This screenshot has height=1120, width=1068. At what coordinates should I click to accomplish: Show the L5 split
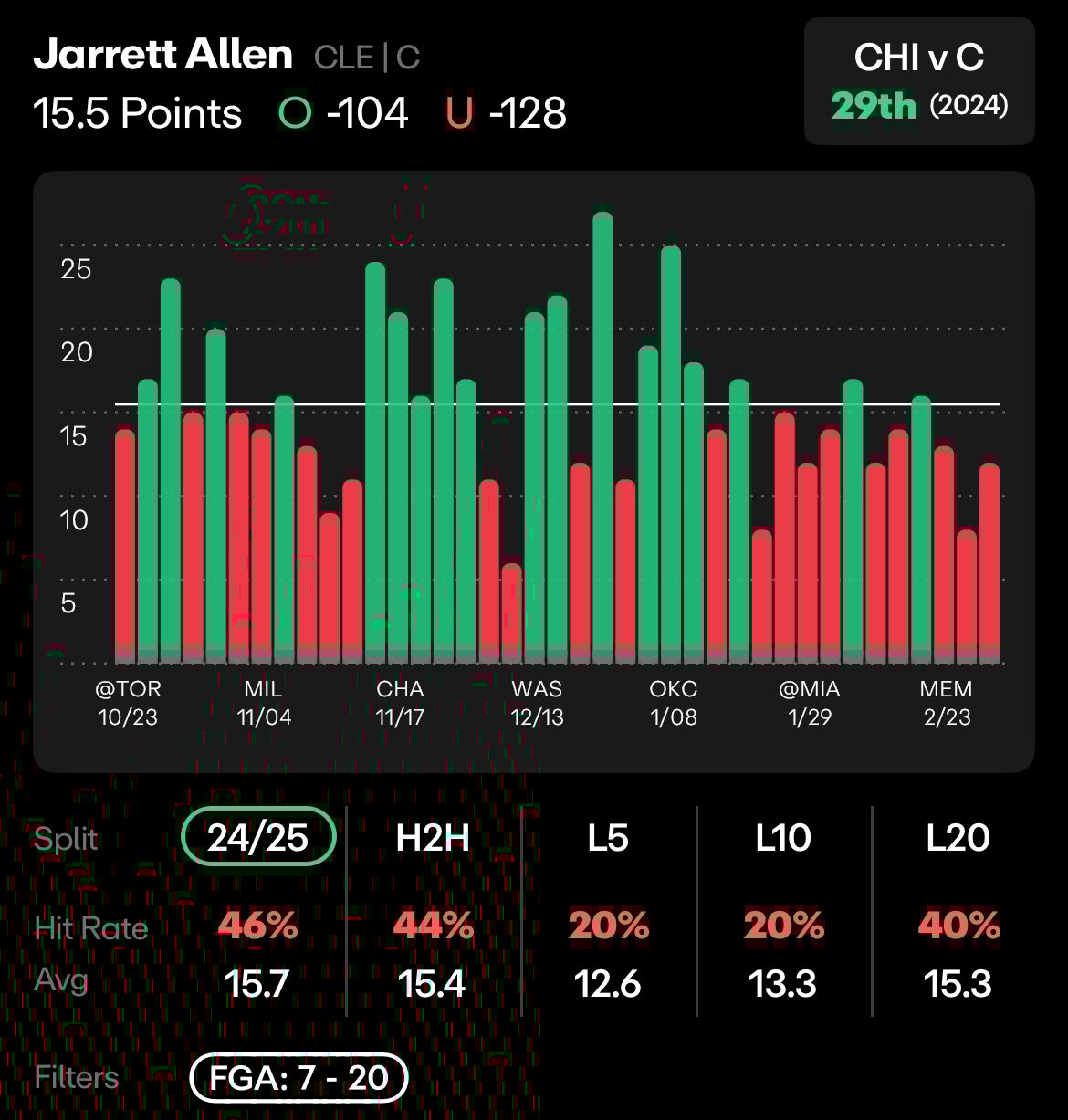point(608,837)
